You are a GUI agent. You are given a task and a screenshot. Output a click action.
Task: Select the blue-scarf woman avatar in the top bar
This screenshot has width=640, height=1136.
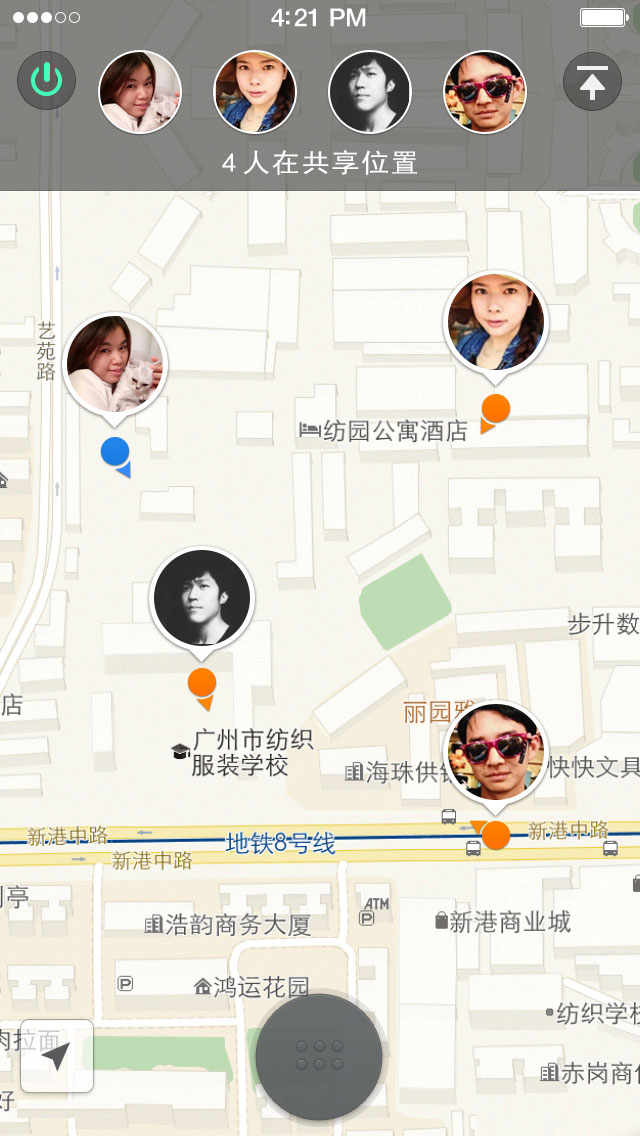click(x=254, y=92)
